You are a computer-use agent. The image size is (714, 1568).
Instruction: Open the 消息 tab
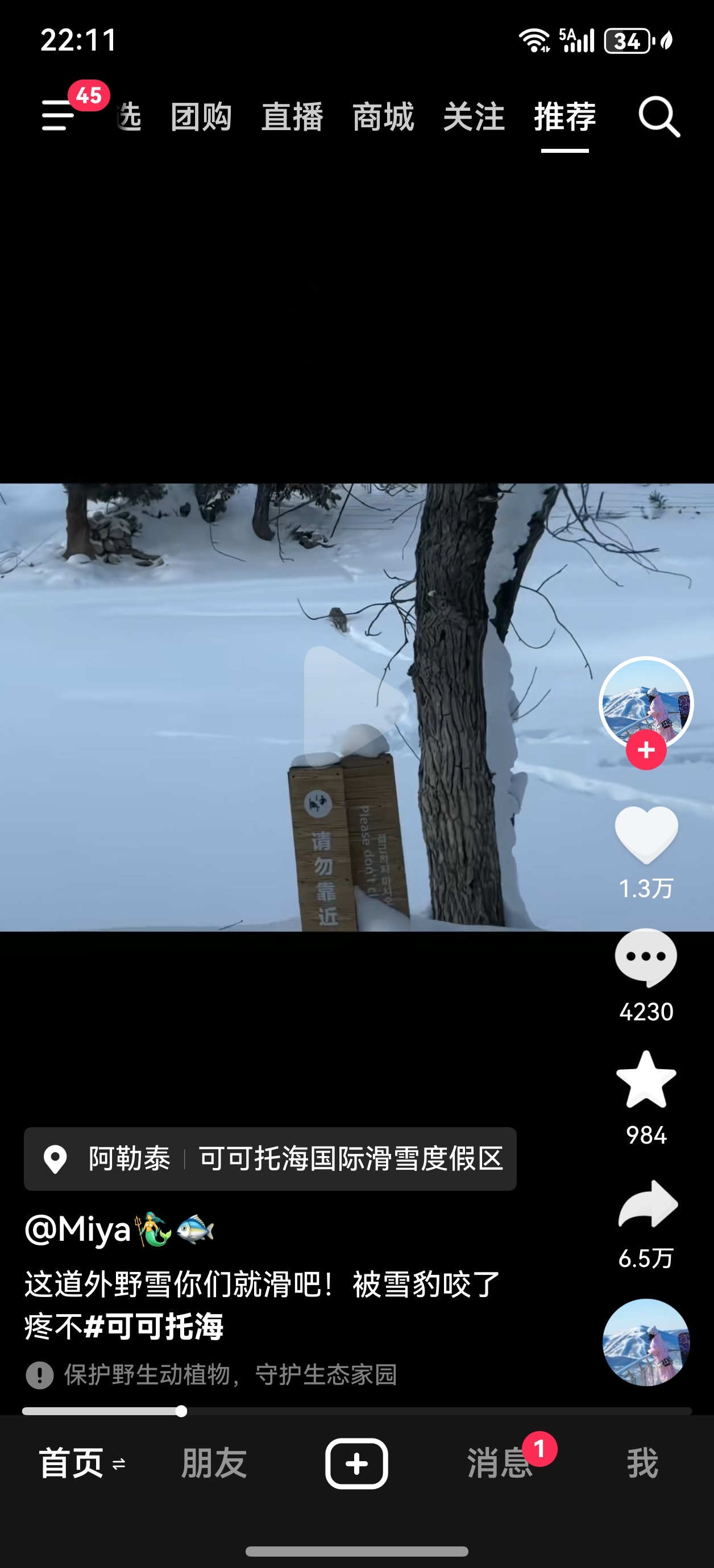pos(500,1463)
